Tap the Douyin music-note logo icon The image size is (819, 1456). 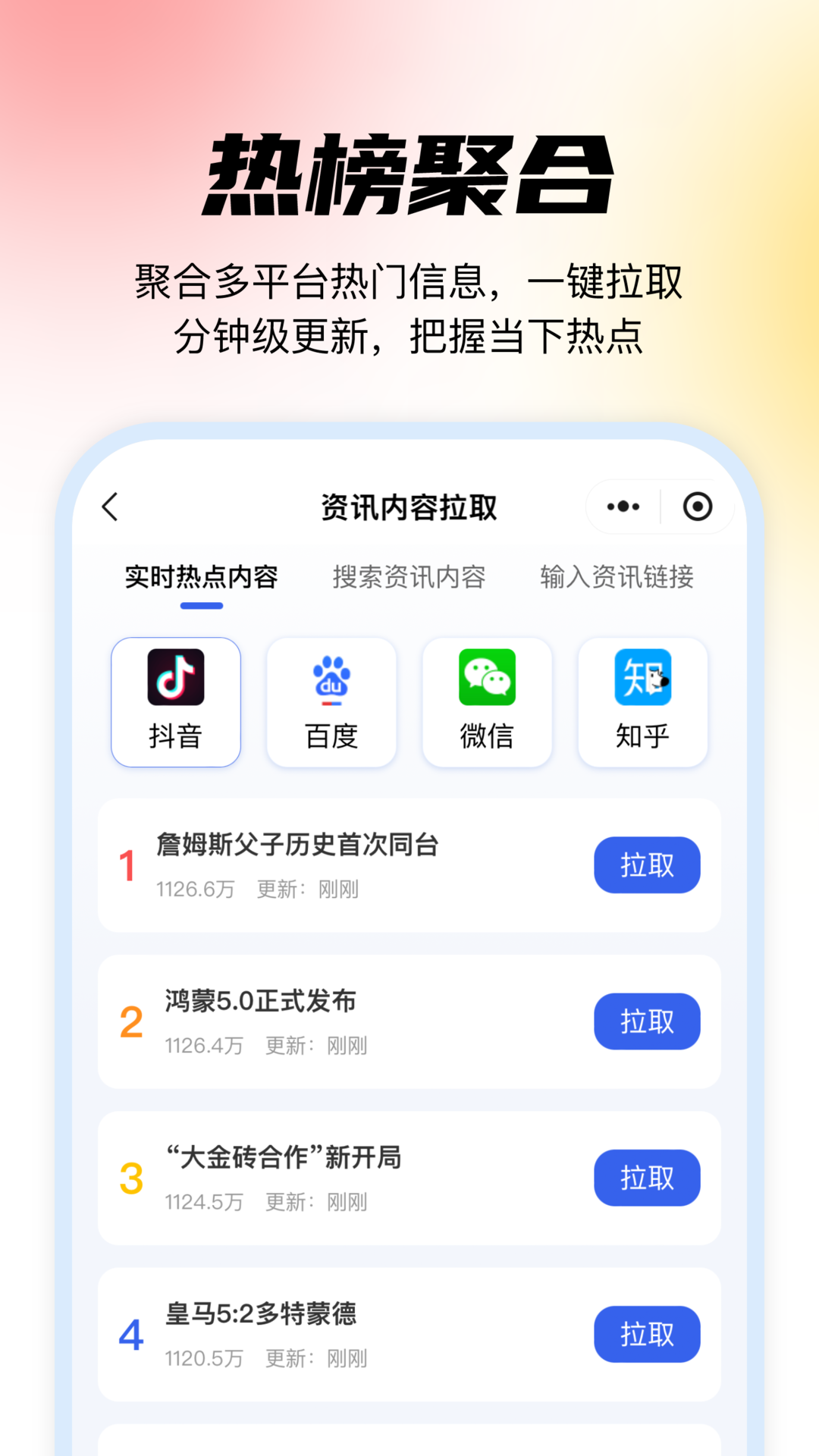pos(175,679)
